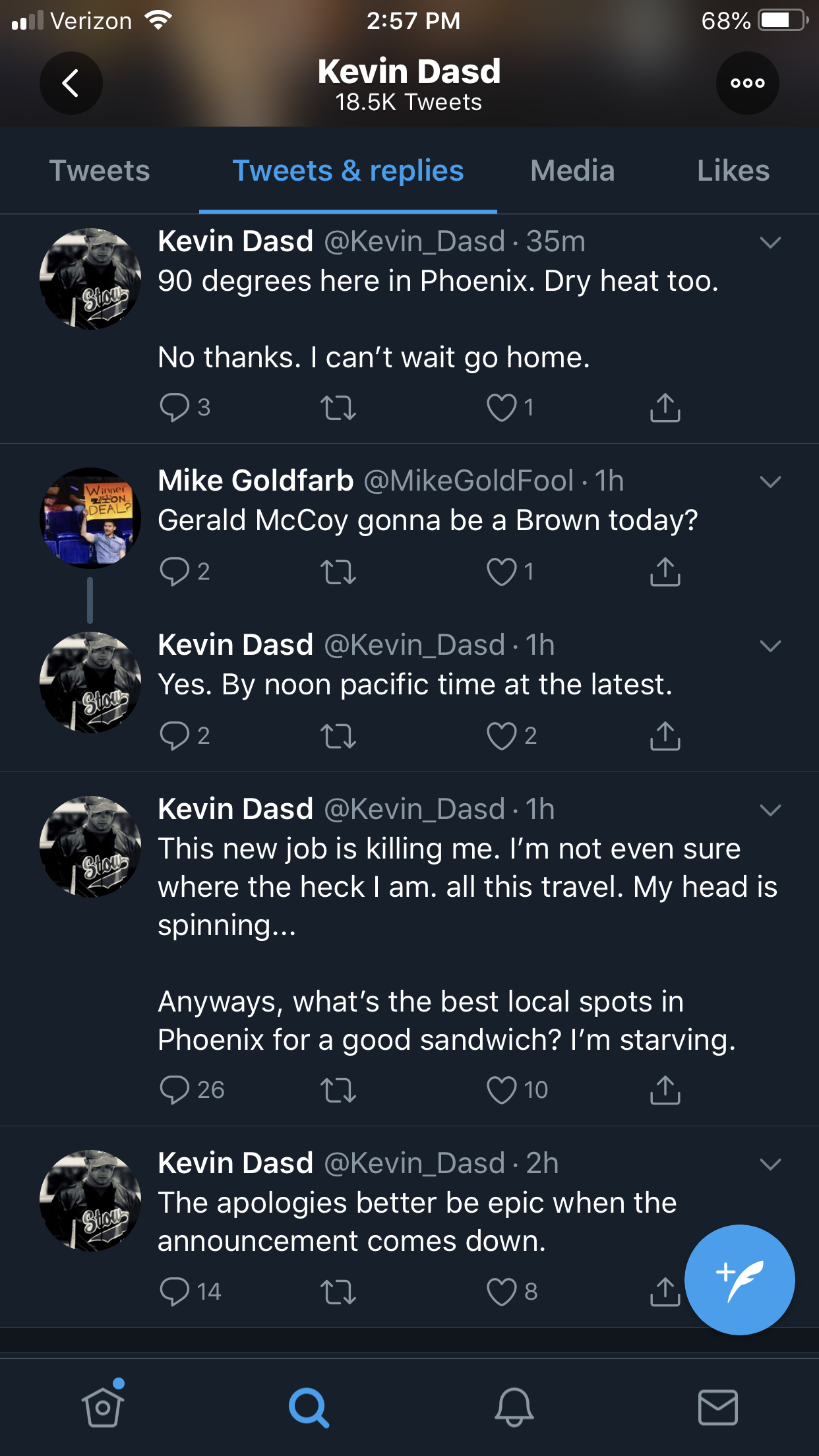819x1456 pixels.
Task: Switch to the Media tab
Action: coord(572,171)
